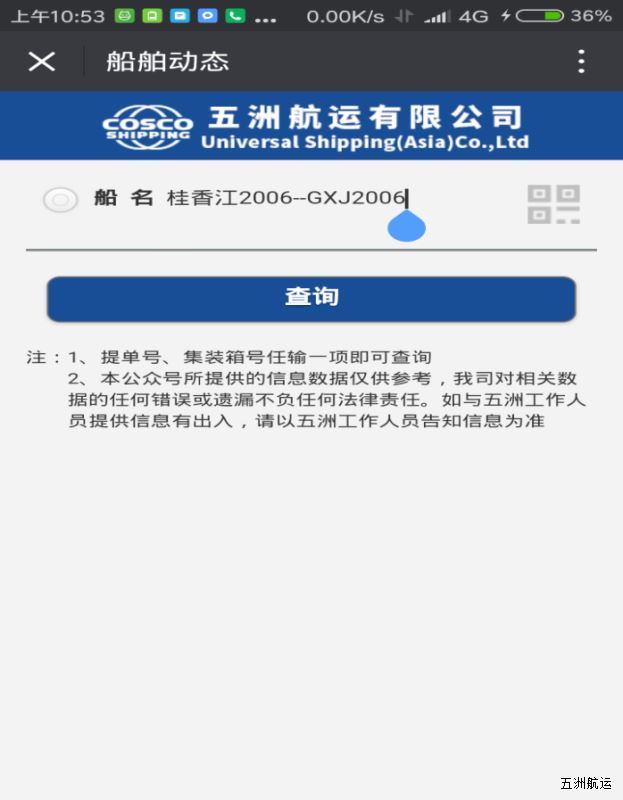The width and height of the screenshot is (623, 800).
Task: Focus the 船名 ship name input field
Action: click(x=340, y=198)
